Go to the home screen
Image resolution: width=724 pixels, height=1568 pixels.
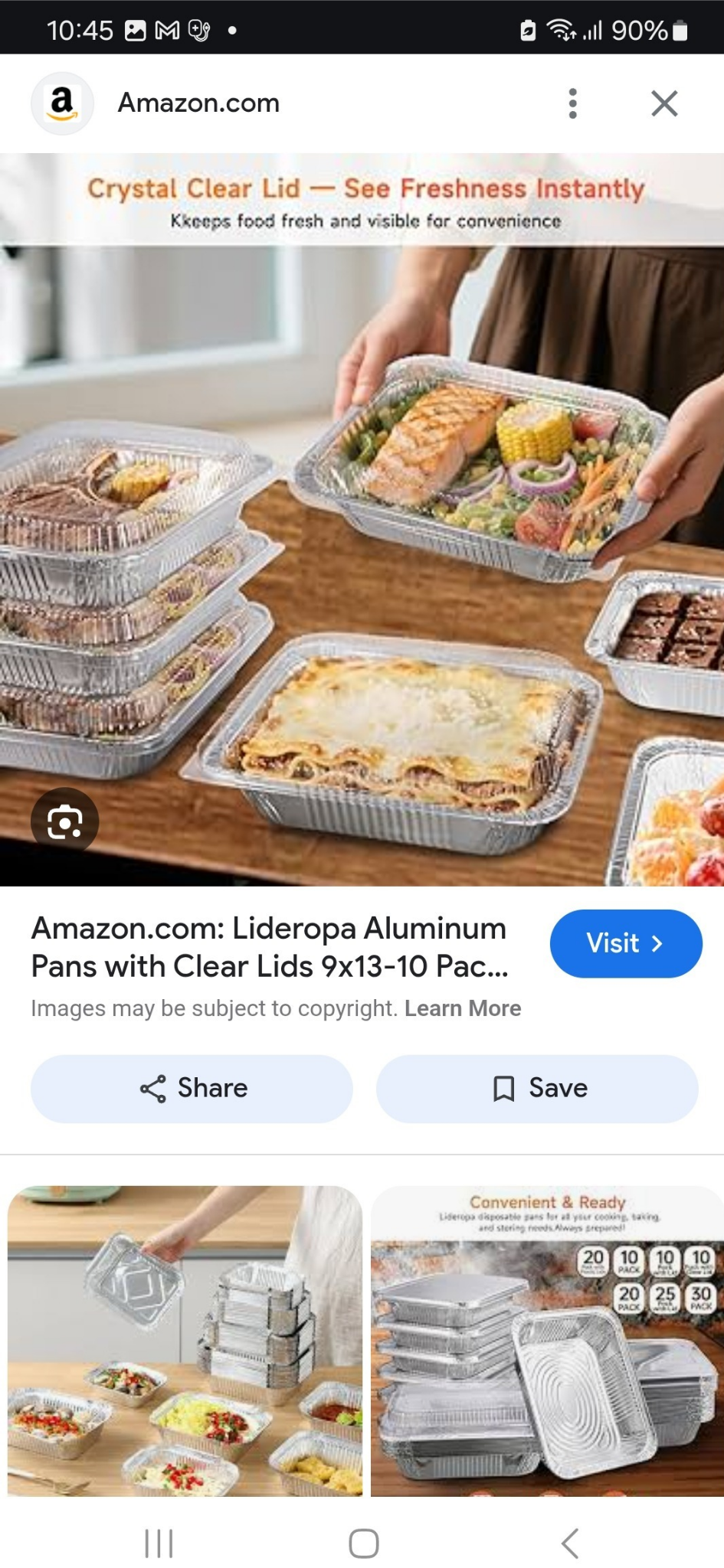click(363, 1543)
